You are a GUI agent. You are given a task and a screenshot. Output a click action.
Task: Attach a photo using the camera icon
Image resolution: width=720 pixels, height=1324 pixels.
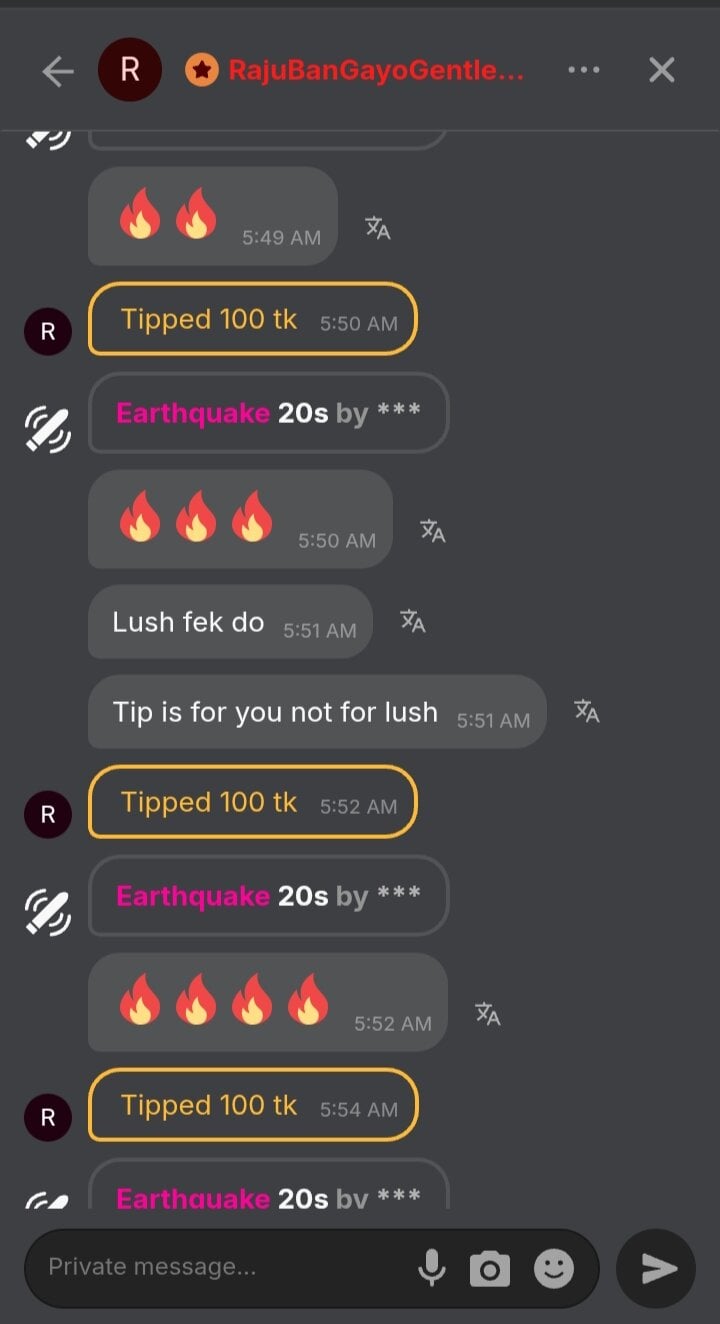coord(490,1269)
